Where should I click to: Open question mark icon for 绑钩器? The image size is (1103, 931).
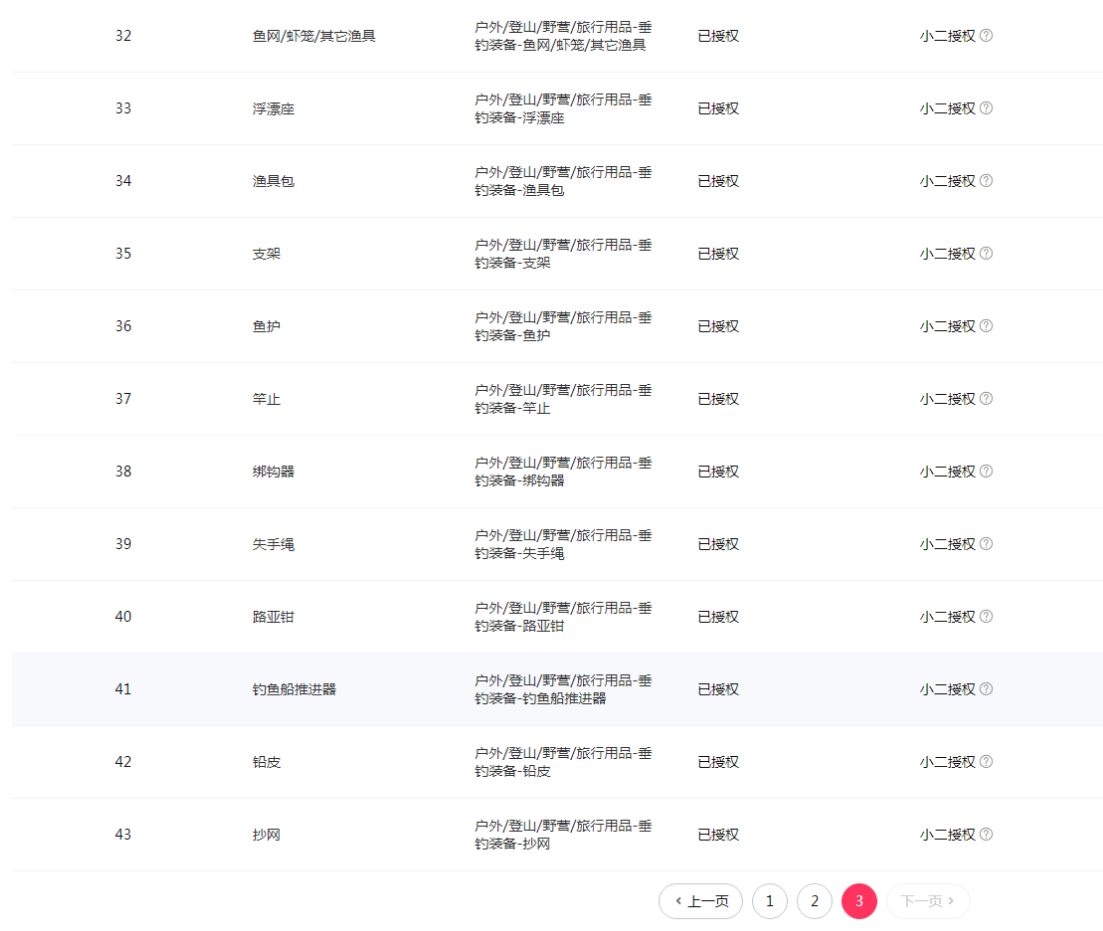(x=986, y=471)
